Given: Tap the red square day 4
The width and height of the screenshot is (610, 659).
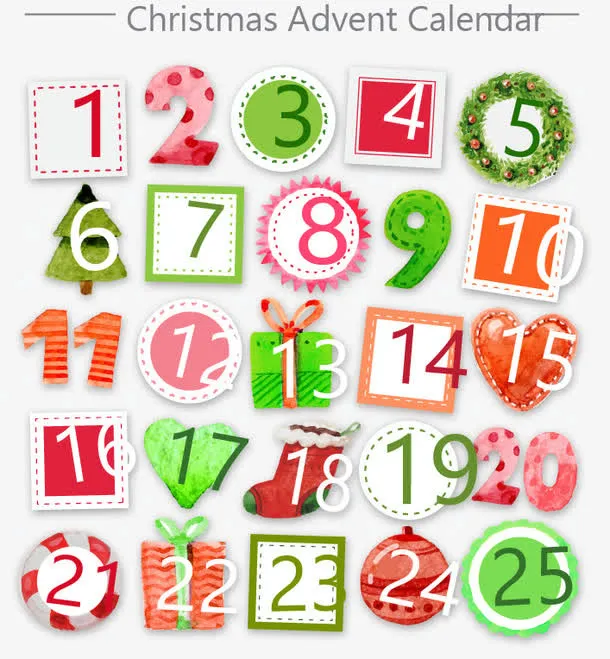Looking at the screenshot, I should [395, 118].
